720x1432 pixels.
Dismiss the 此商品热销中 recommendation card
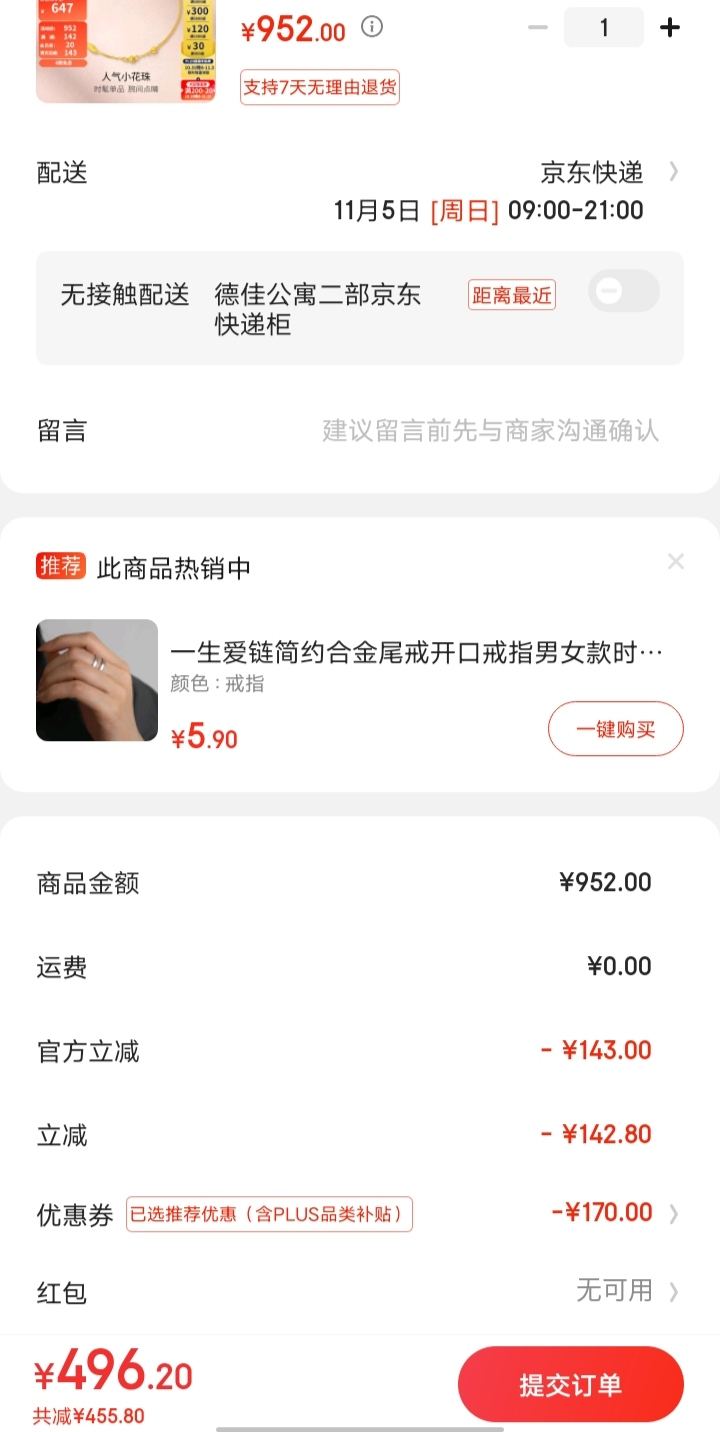pyautogui.click(x=676, y=562)
